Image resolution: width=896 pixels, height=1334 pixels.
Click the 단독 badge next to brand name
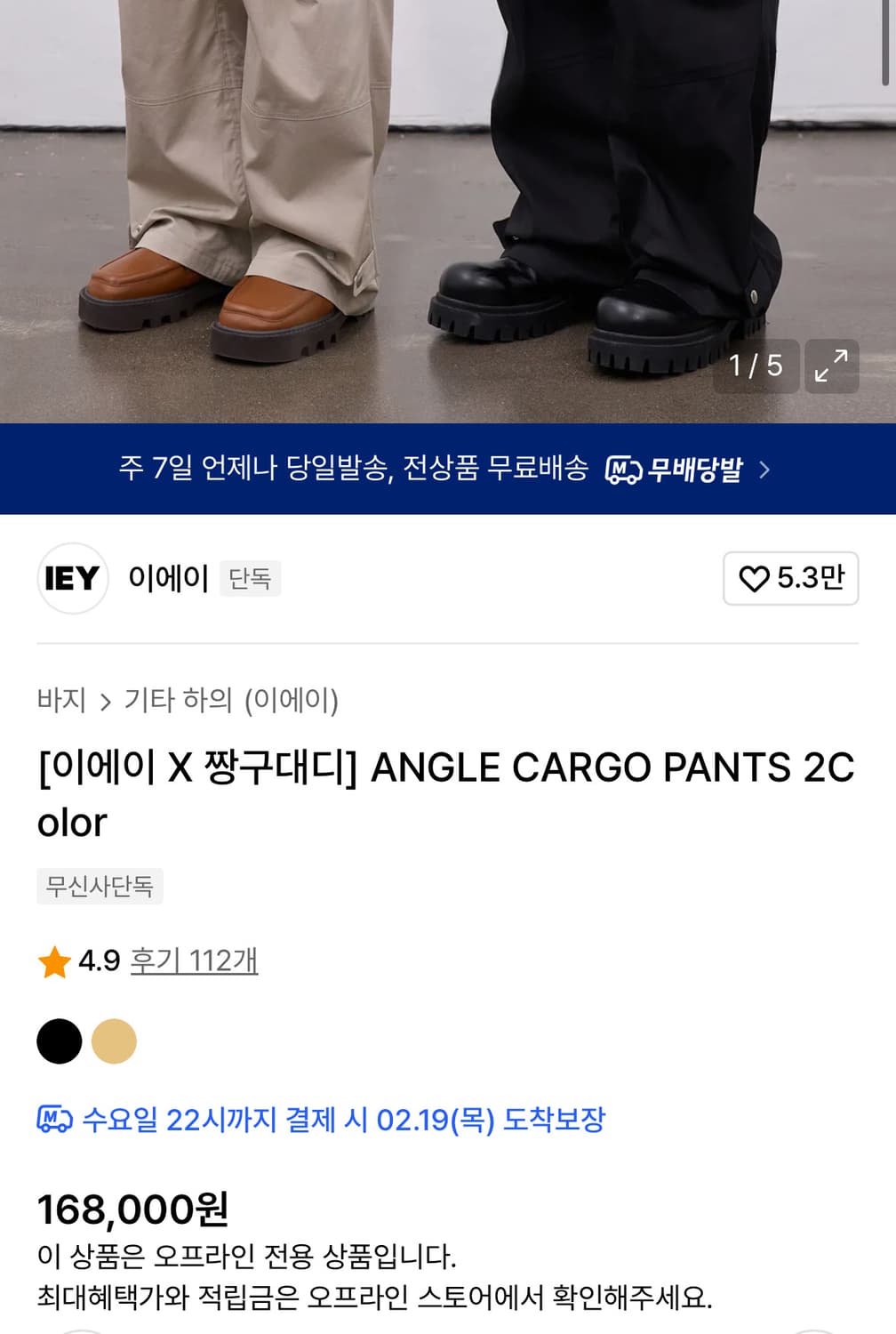point(250,579)
